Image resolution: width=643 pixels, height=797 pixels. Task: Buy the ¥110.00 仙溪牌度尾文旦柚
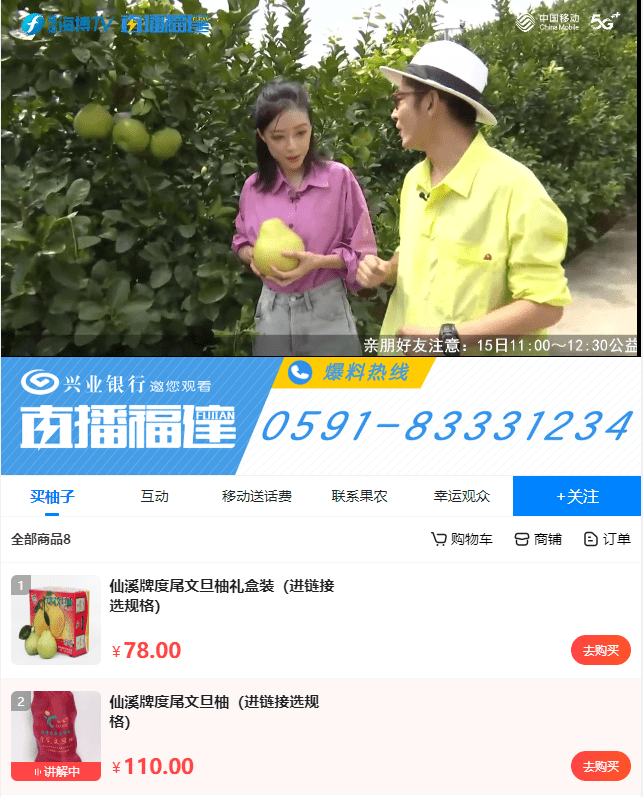pos(600,766)
